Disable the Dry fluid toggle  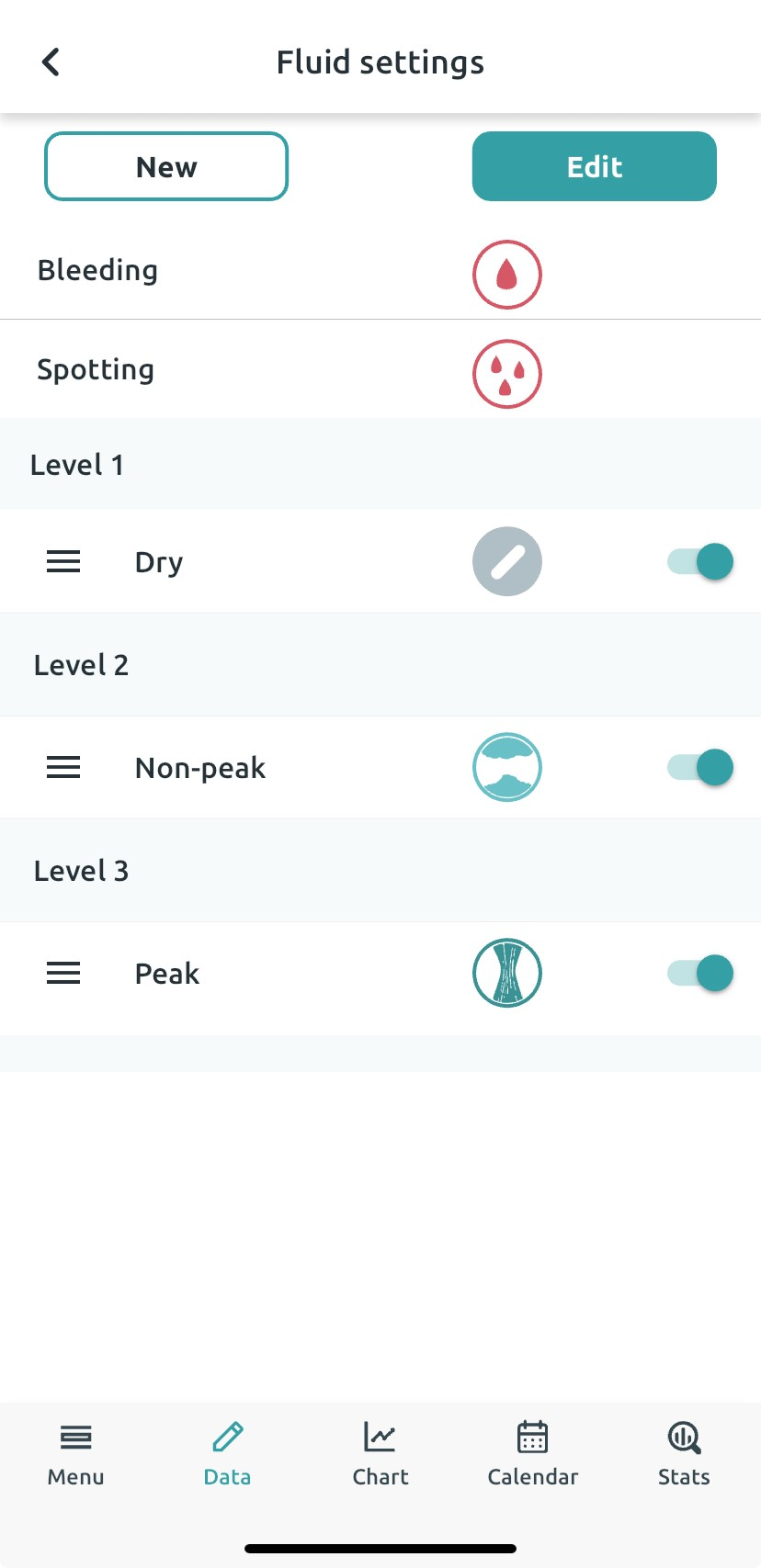tap(699, 561)
